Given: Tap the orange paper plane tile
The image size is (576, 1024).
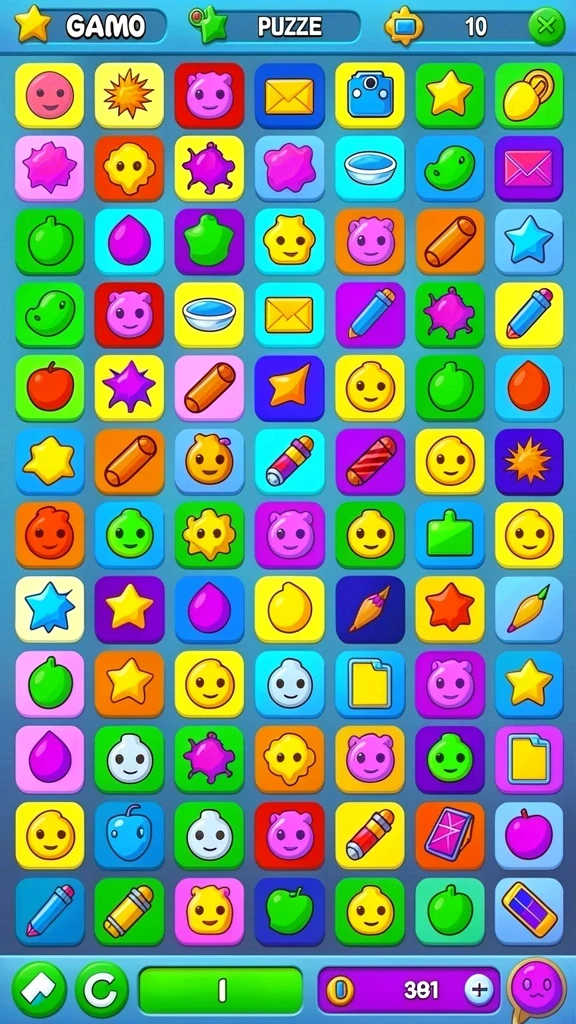Looking at the screenshot, I should 289,388.
